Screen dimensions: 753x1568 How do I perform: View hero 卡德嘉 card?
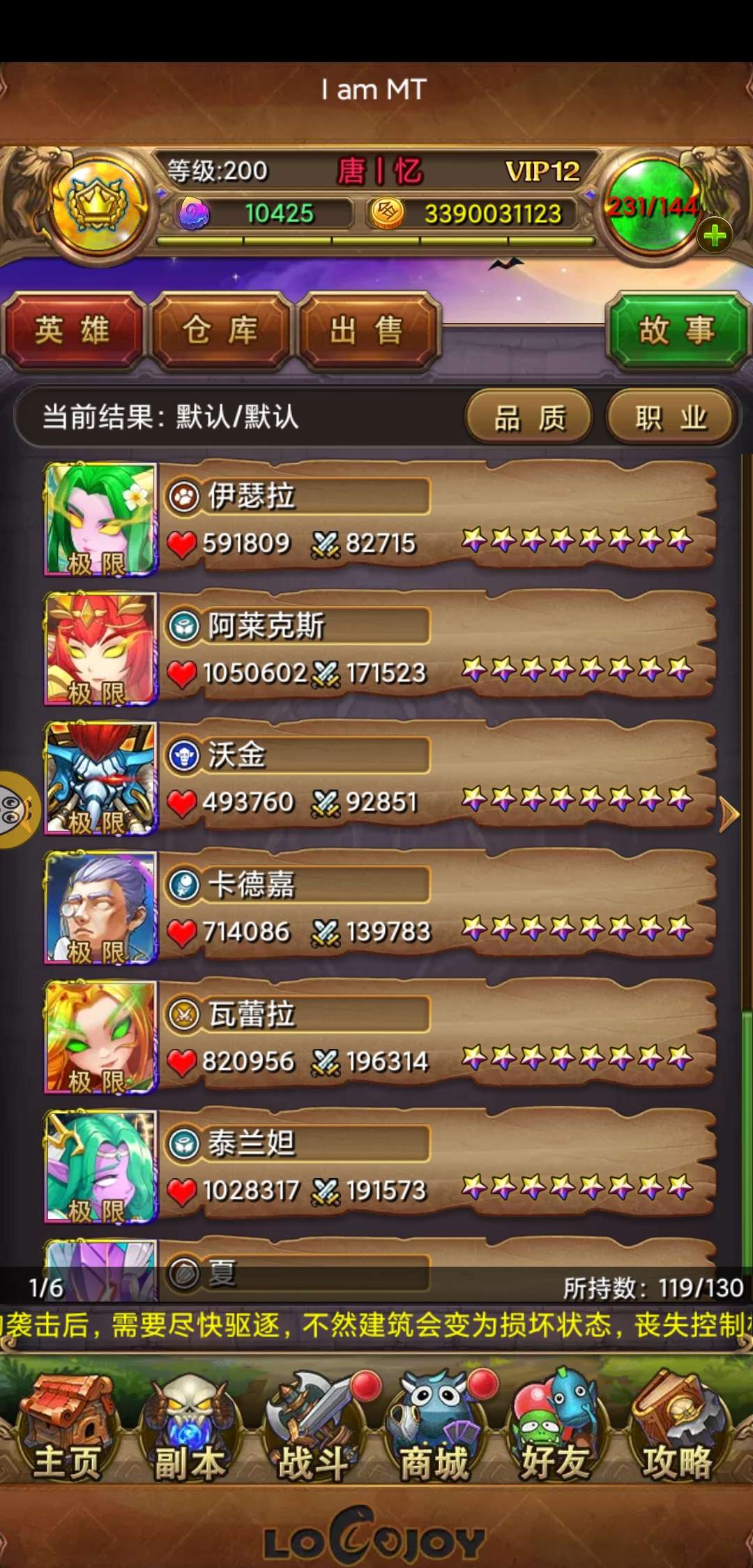376,908
